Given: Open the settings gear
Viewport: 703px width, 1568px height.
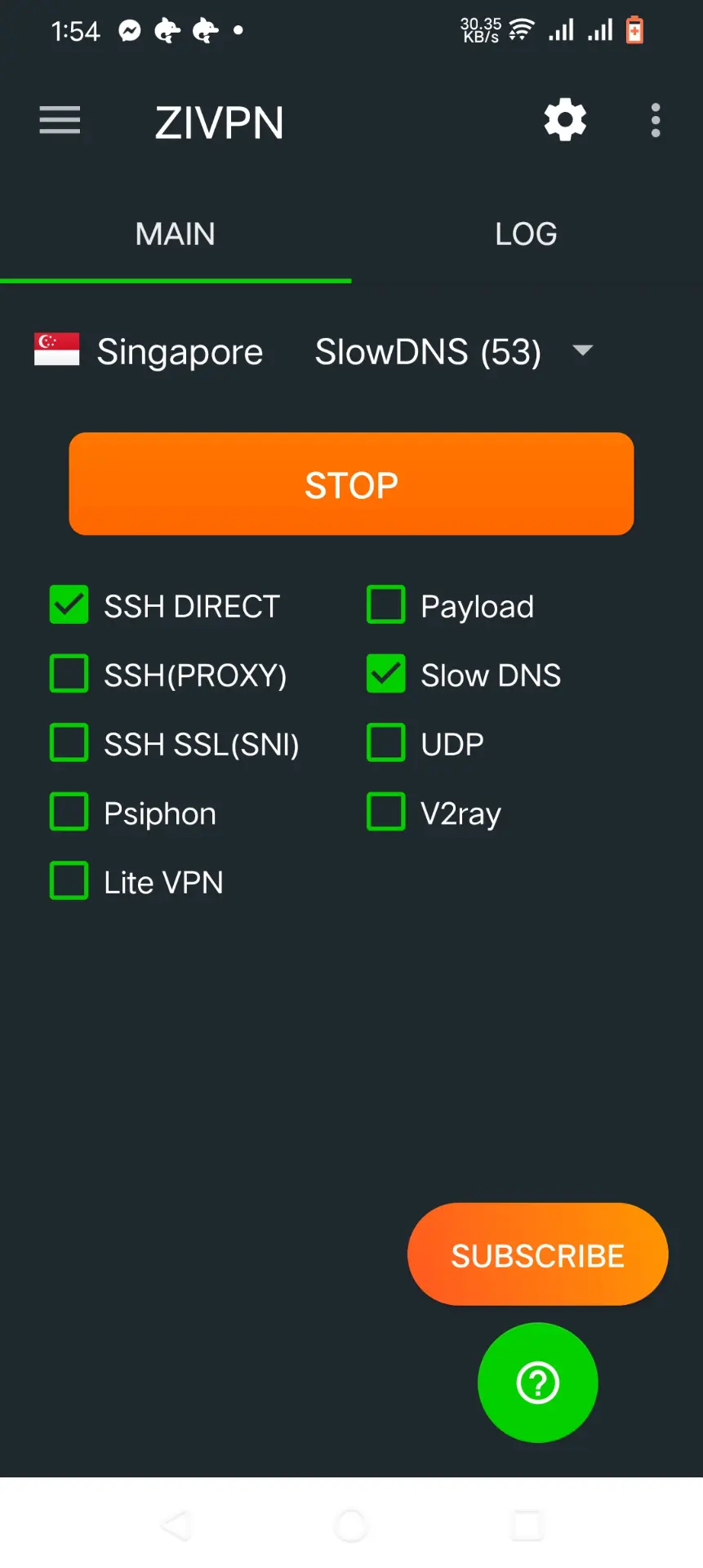Looking at the screenshot, I should pyautogui.click(x=565, y=121).
